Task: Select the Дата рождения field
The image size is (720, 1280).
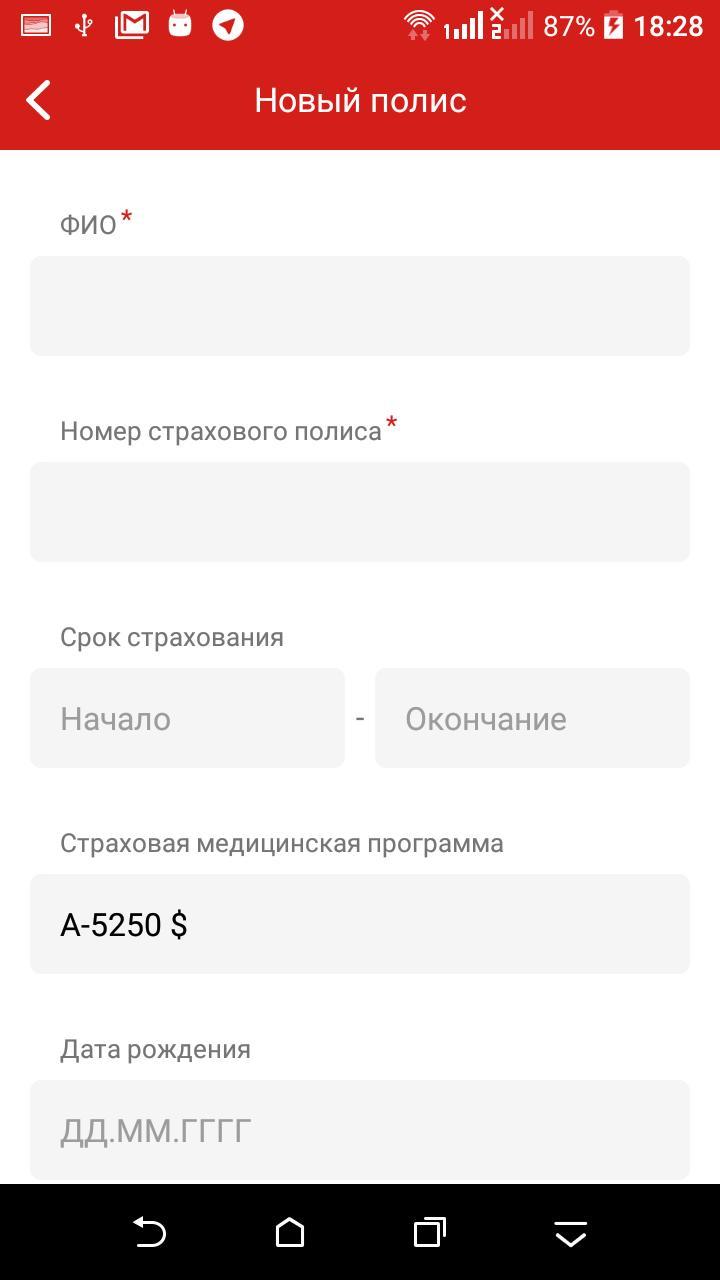Action: [x=360, y=1130]
